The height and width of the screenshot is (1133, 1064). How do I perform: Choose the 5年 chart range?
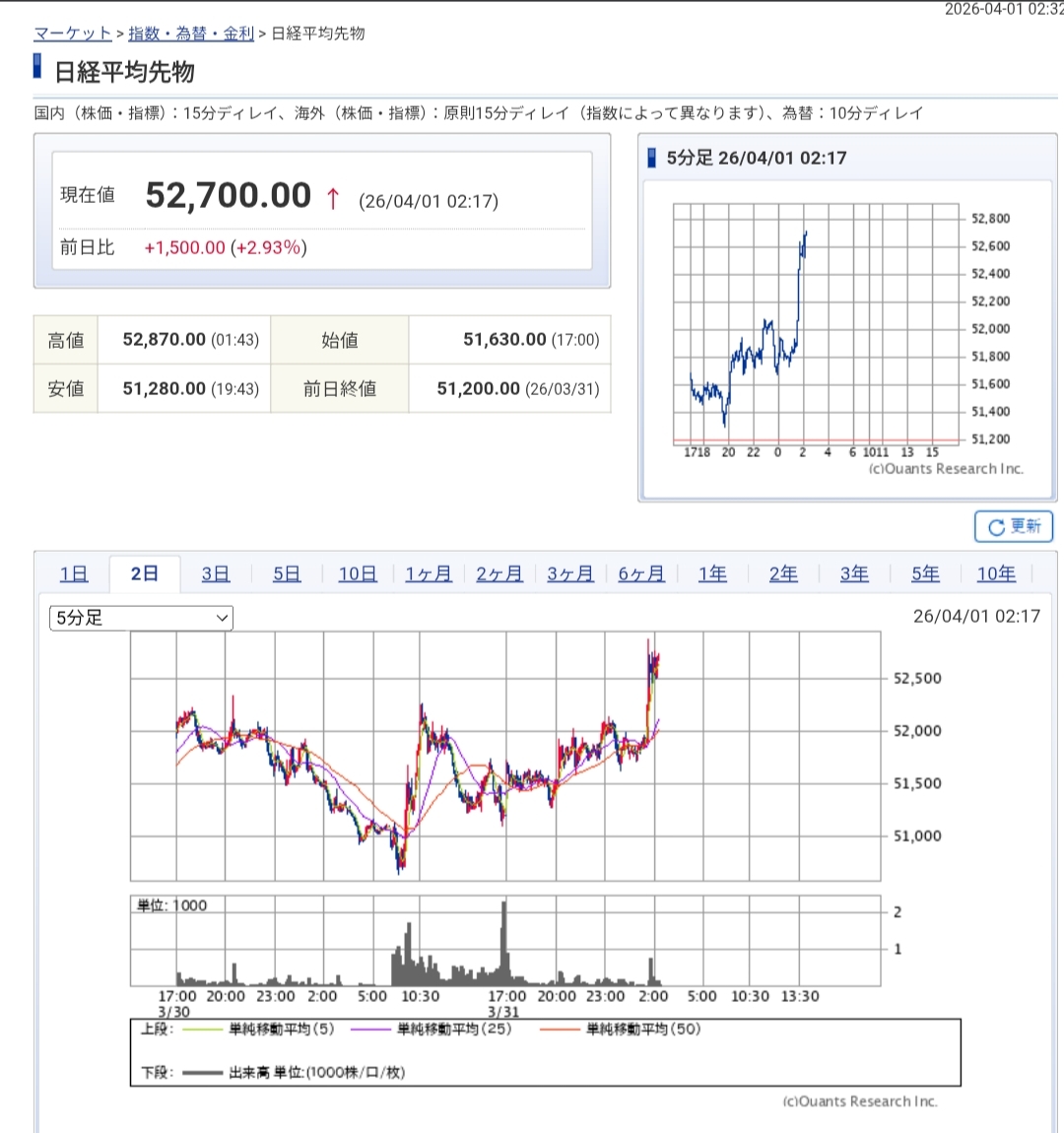pos(925,574)
